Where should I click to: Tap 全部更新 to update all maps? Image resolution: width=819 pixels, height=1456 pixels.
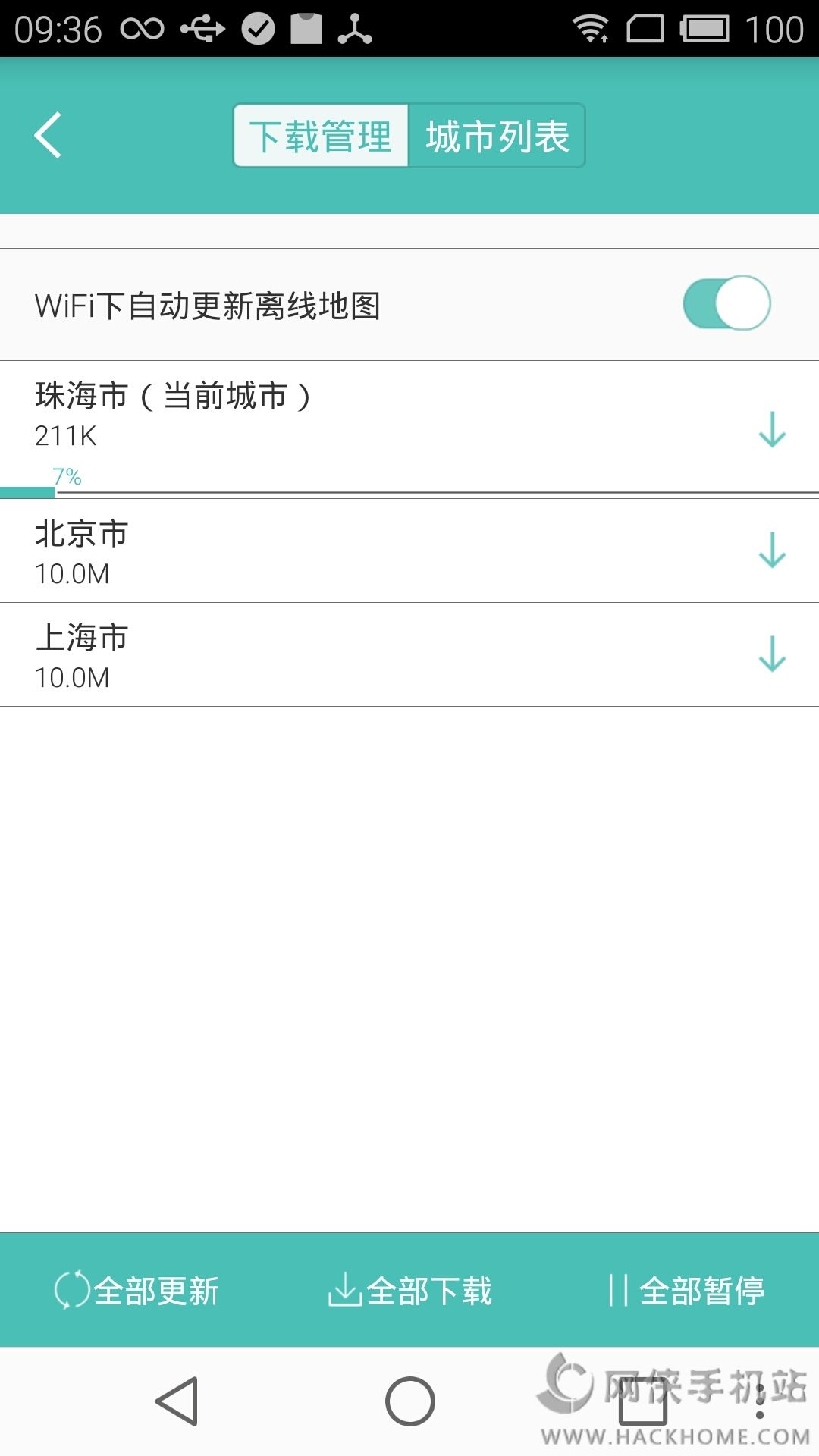tap(137, 1291)
